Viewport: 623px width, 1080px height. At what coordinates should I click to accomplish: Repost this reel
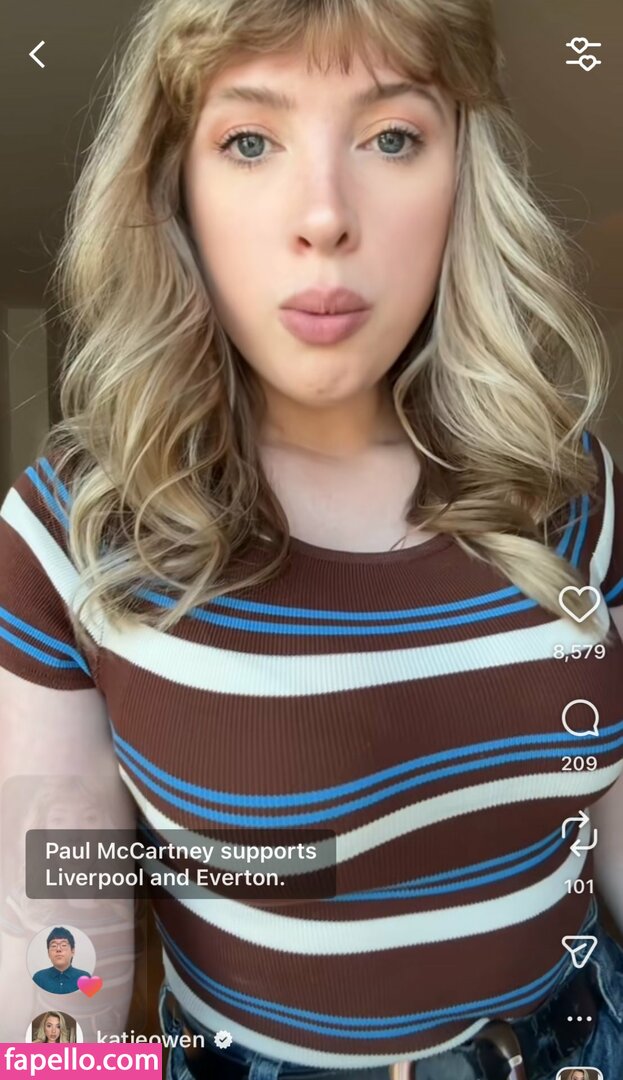pyautogui.click(x=579, y=835)
